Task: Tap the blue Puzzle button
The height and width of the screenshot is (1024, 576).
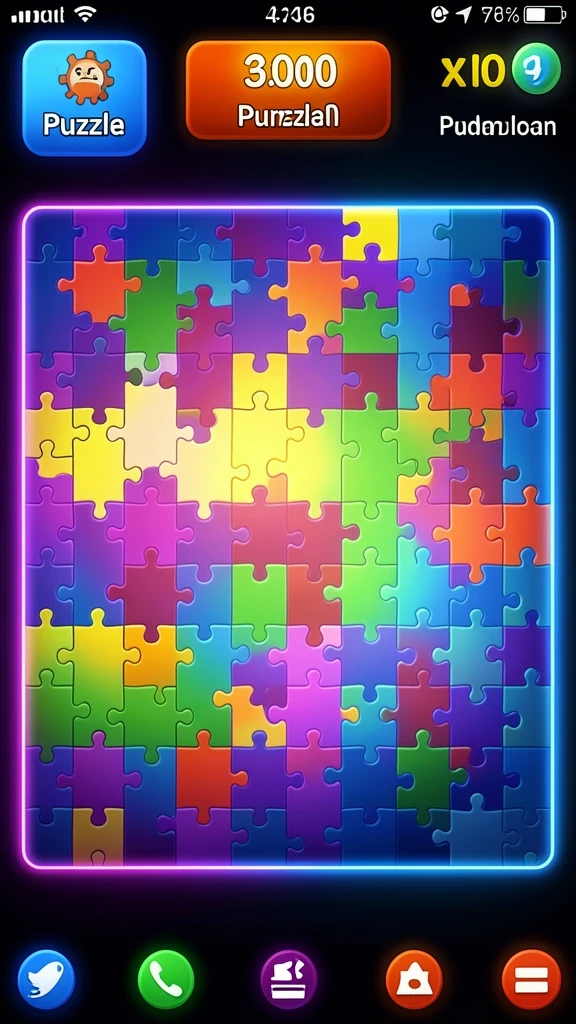Action: [84, 98]
